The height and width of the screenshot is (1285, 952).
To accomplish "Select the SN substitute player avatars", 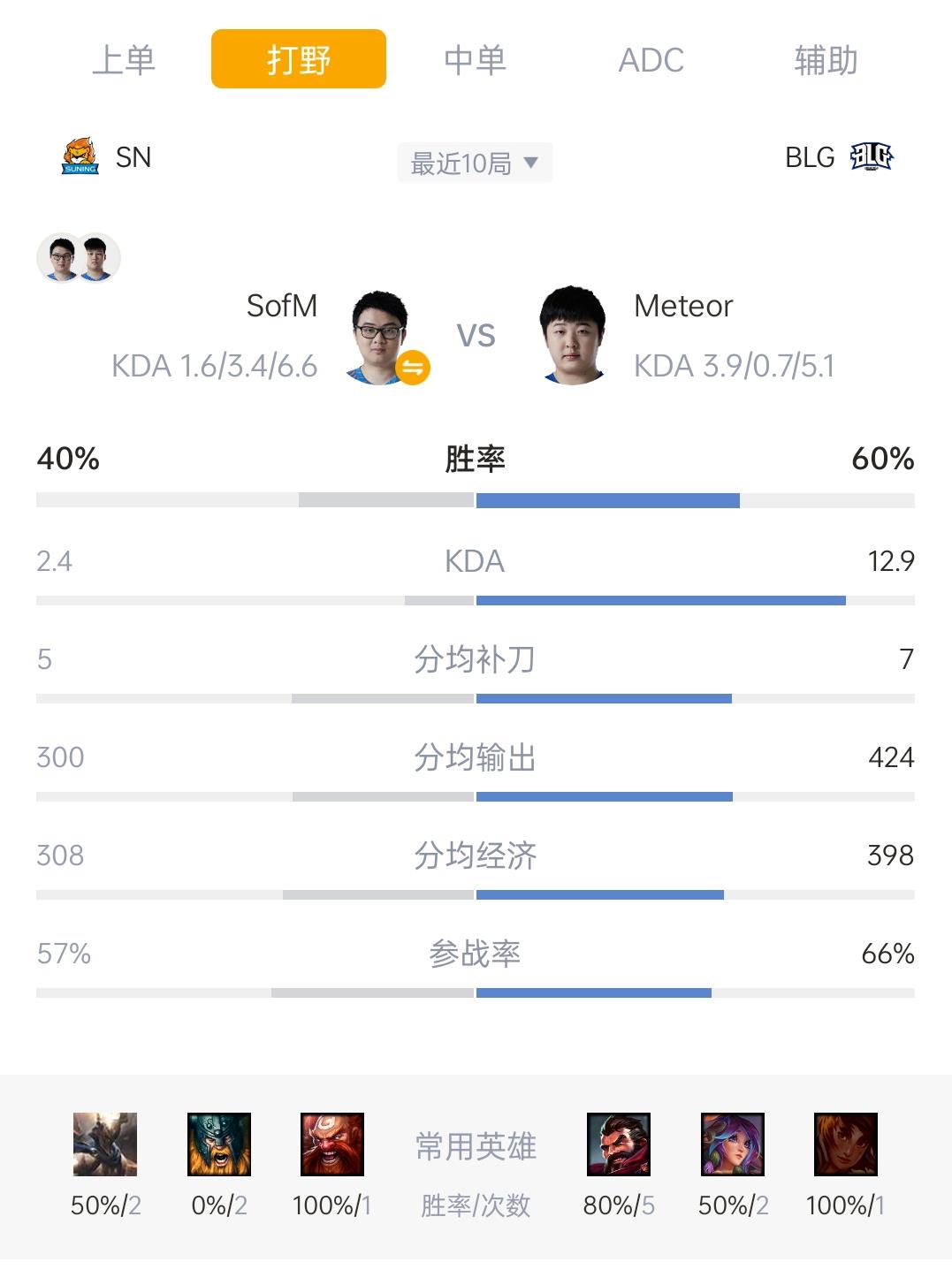I will click(x=78, y=258).
